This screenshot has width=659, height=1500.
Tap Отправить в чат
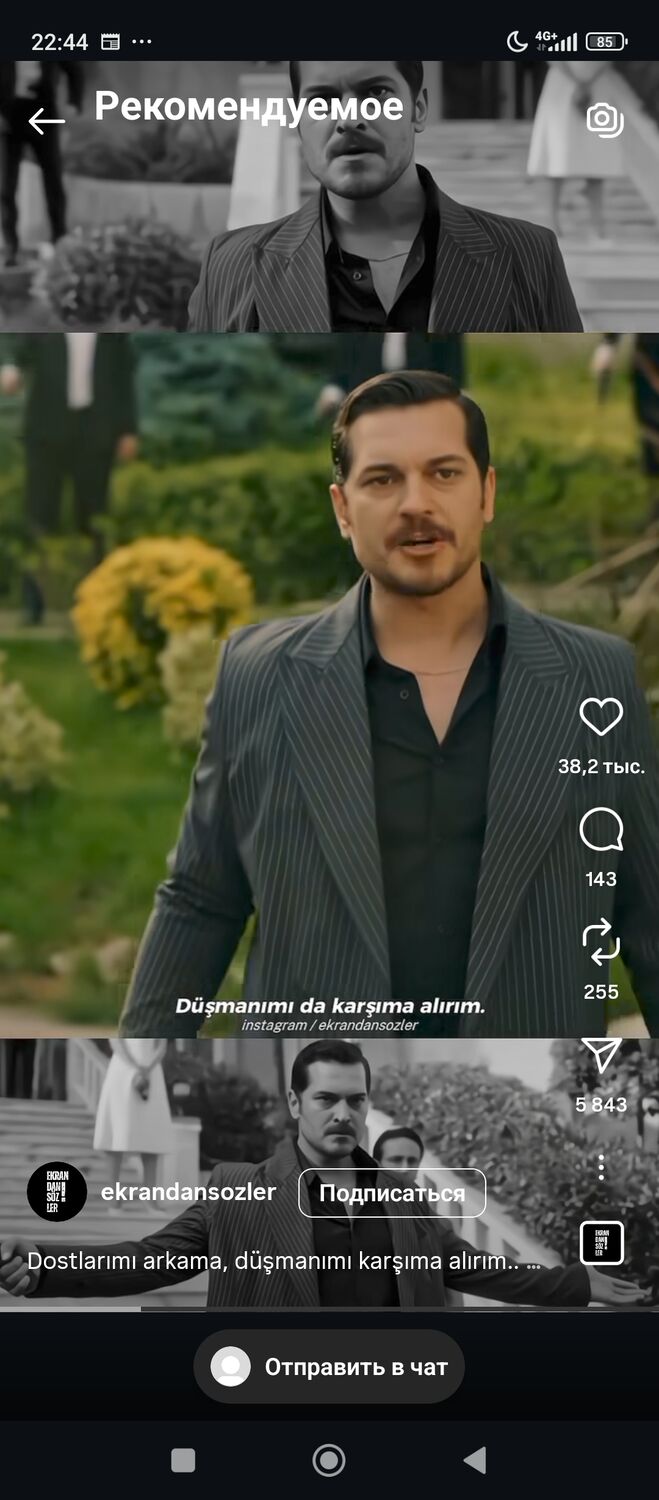[329, 1366]
